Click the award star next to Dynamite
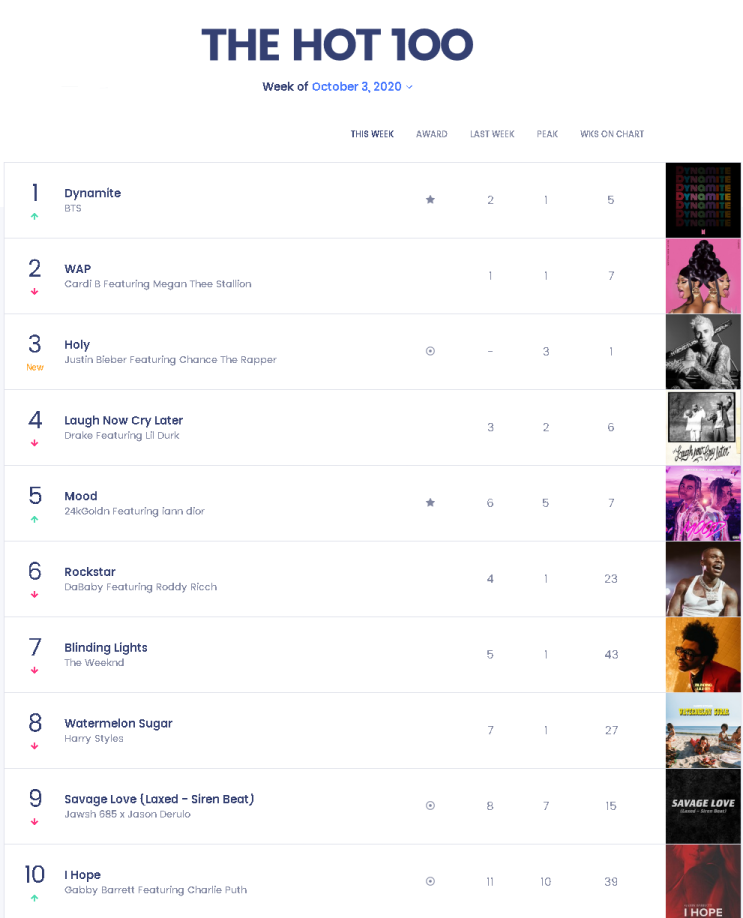The image size is (743, 918). coord(430,199)
